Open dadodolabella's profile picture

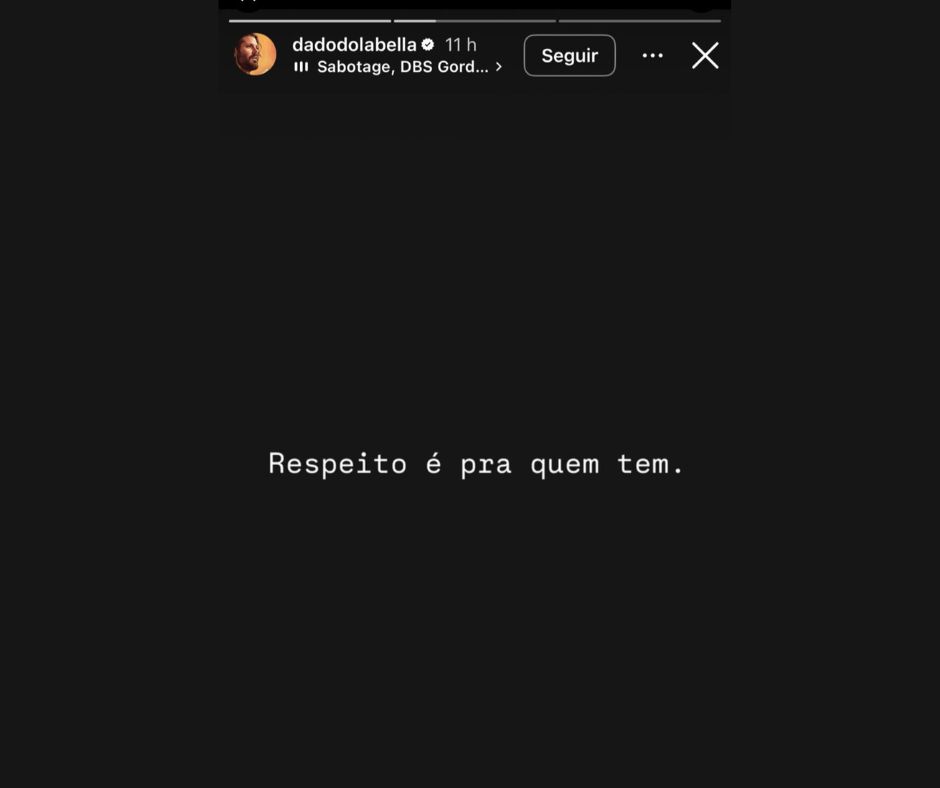pos(255,55)
